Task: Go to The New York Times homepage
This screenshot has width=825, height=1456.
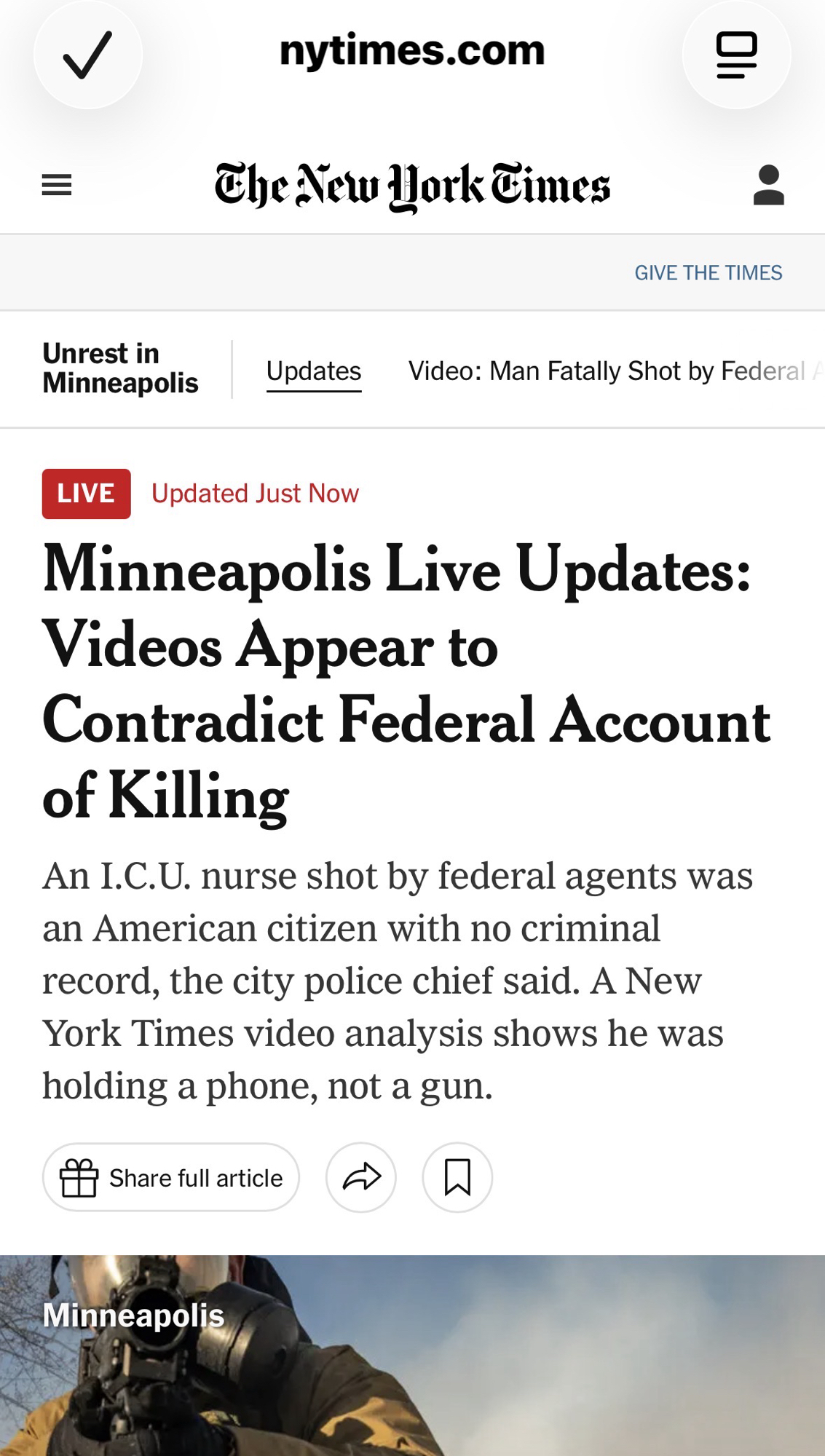Action: click(412, 186)
